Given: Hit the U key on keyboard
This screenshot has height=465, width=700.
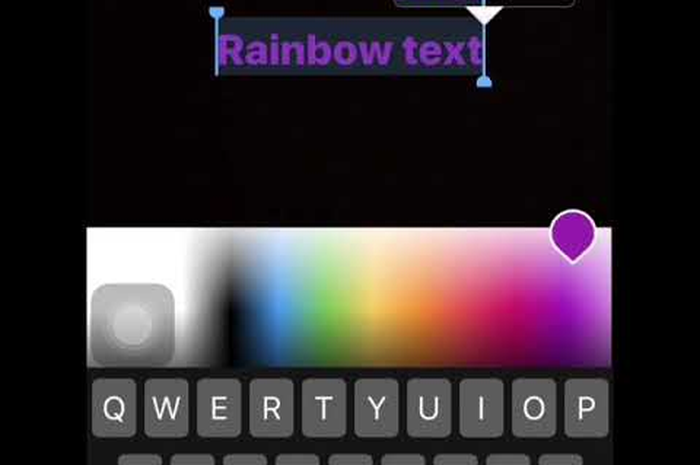Looking at the screenshot, I should 428,408.
